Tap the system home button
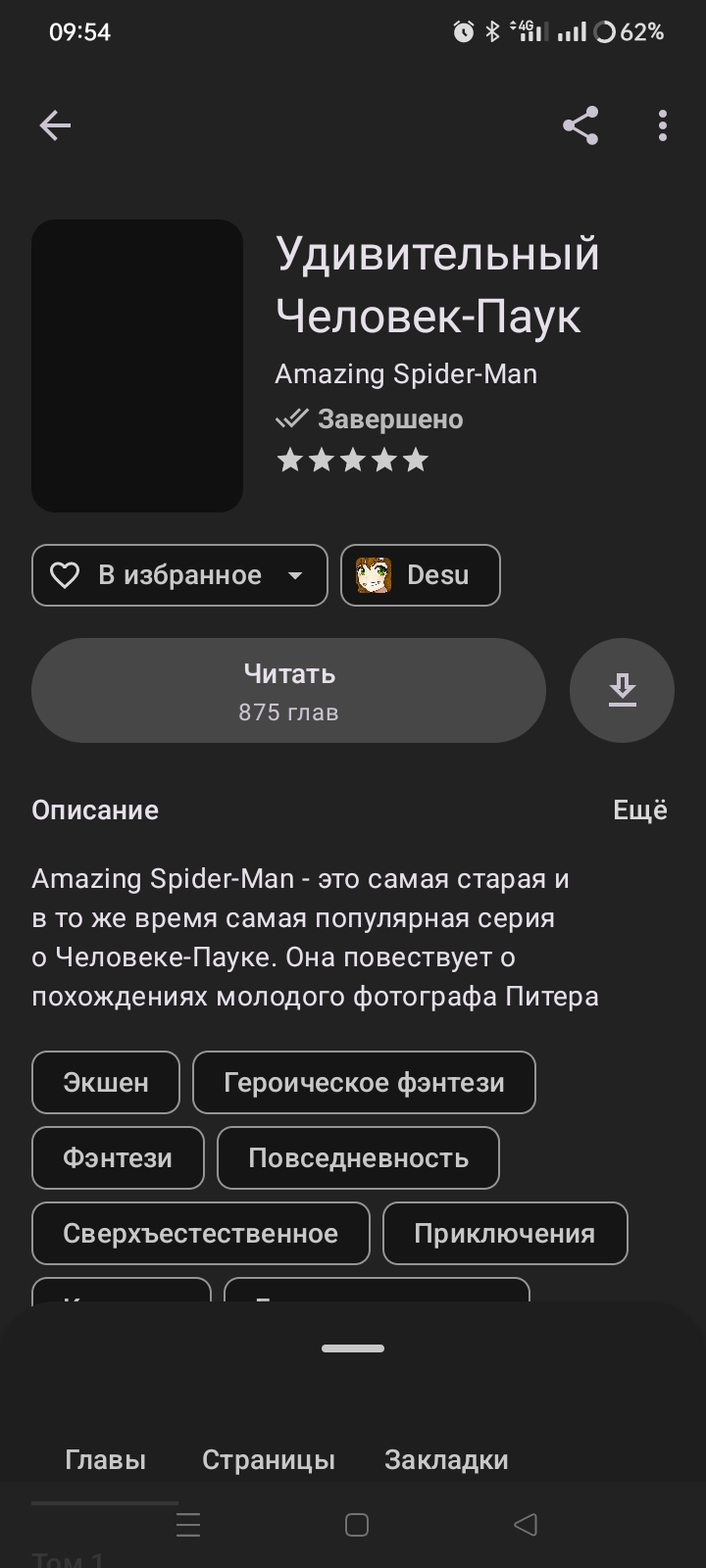Screen dimensions: 706x1568 coord(357,1525)
